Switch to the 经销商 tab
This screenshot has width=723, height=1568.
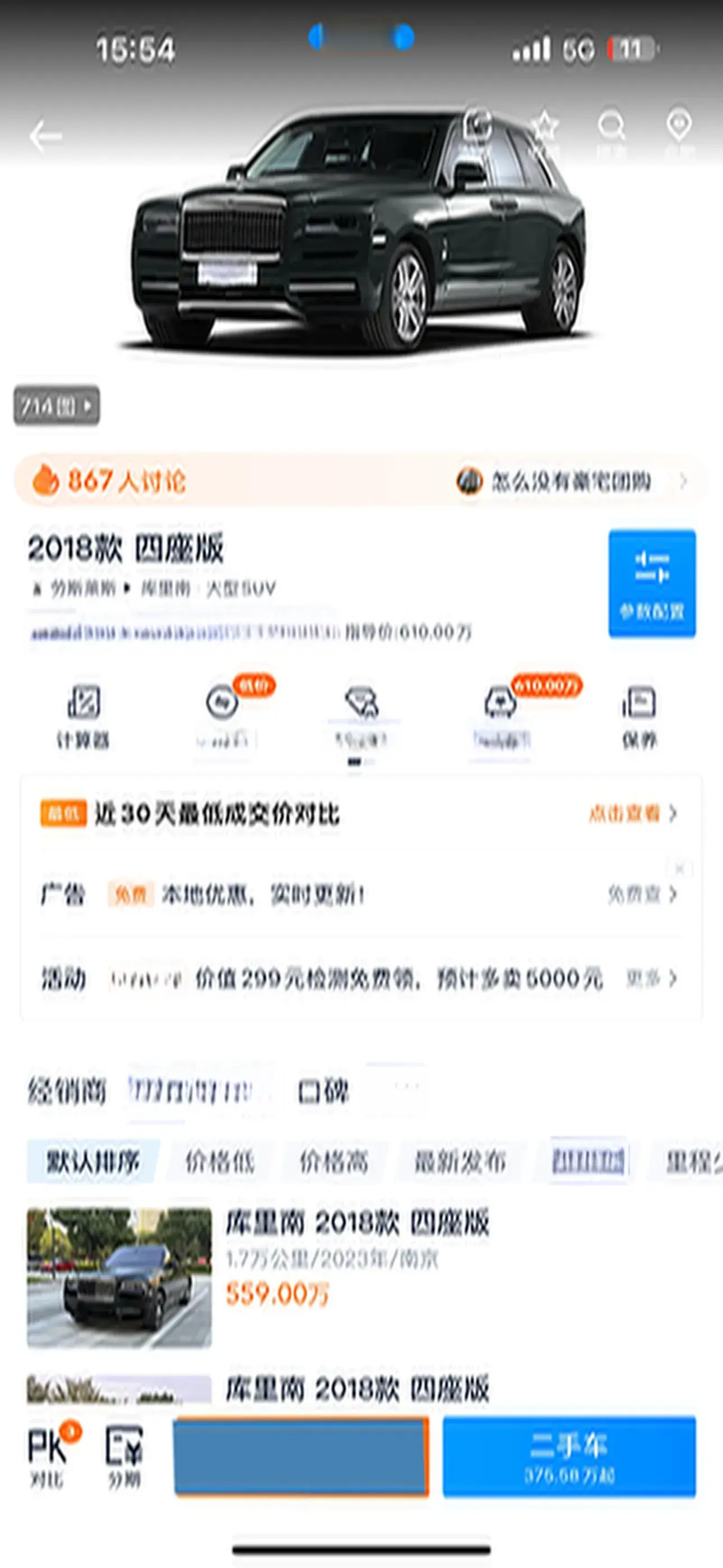(67, 1091)
